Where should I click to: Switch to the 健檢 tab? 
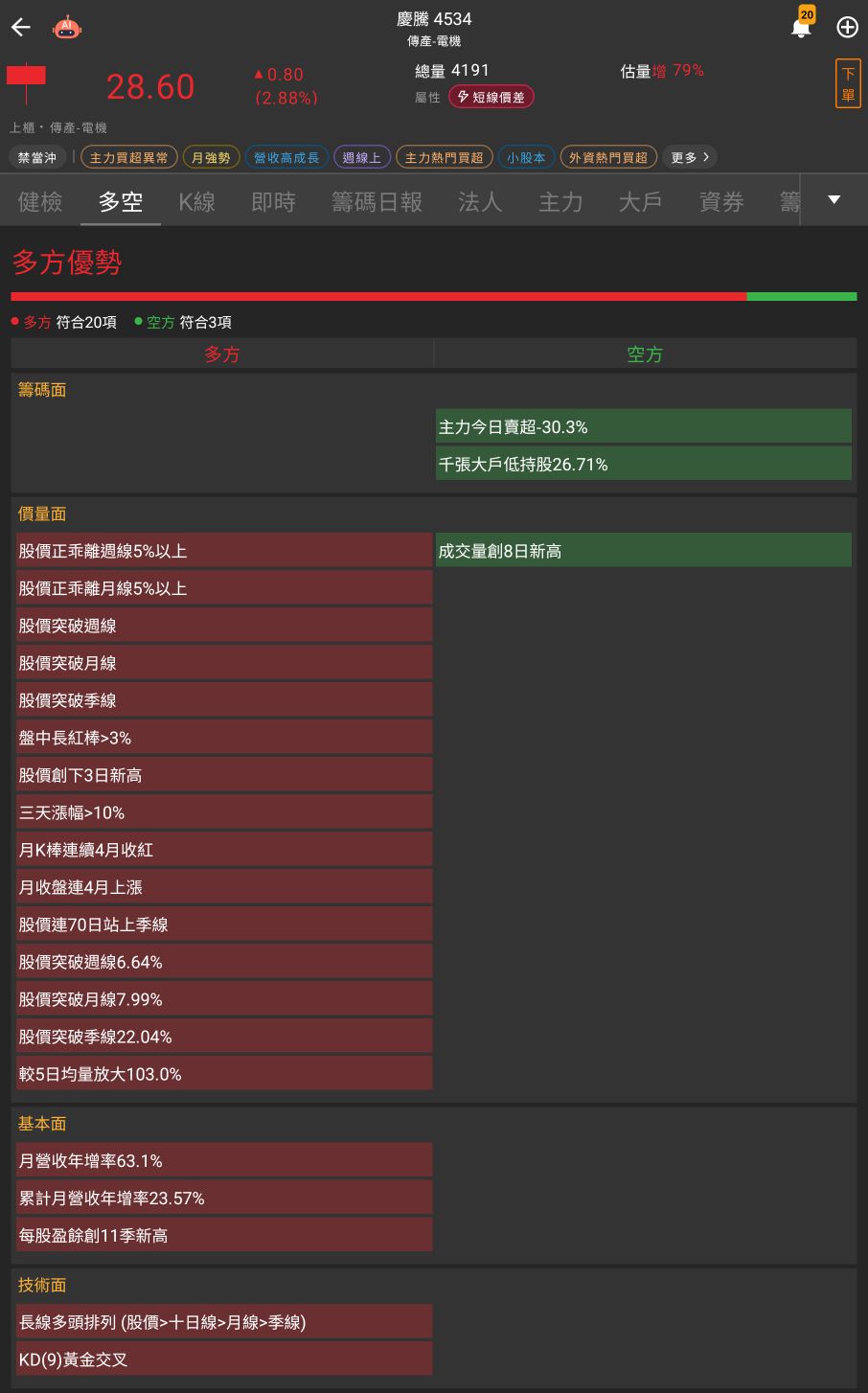tap(40, 201)
